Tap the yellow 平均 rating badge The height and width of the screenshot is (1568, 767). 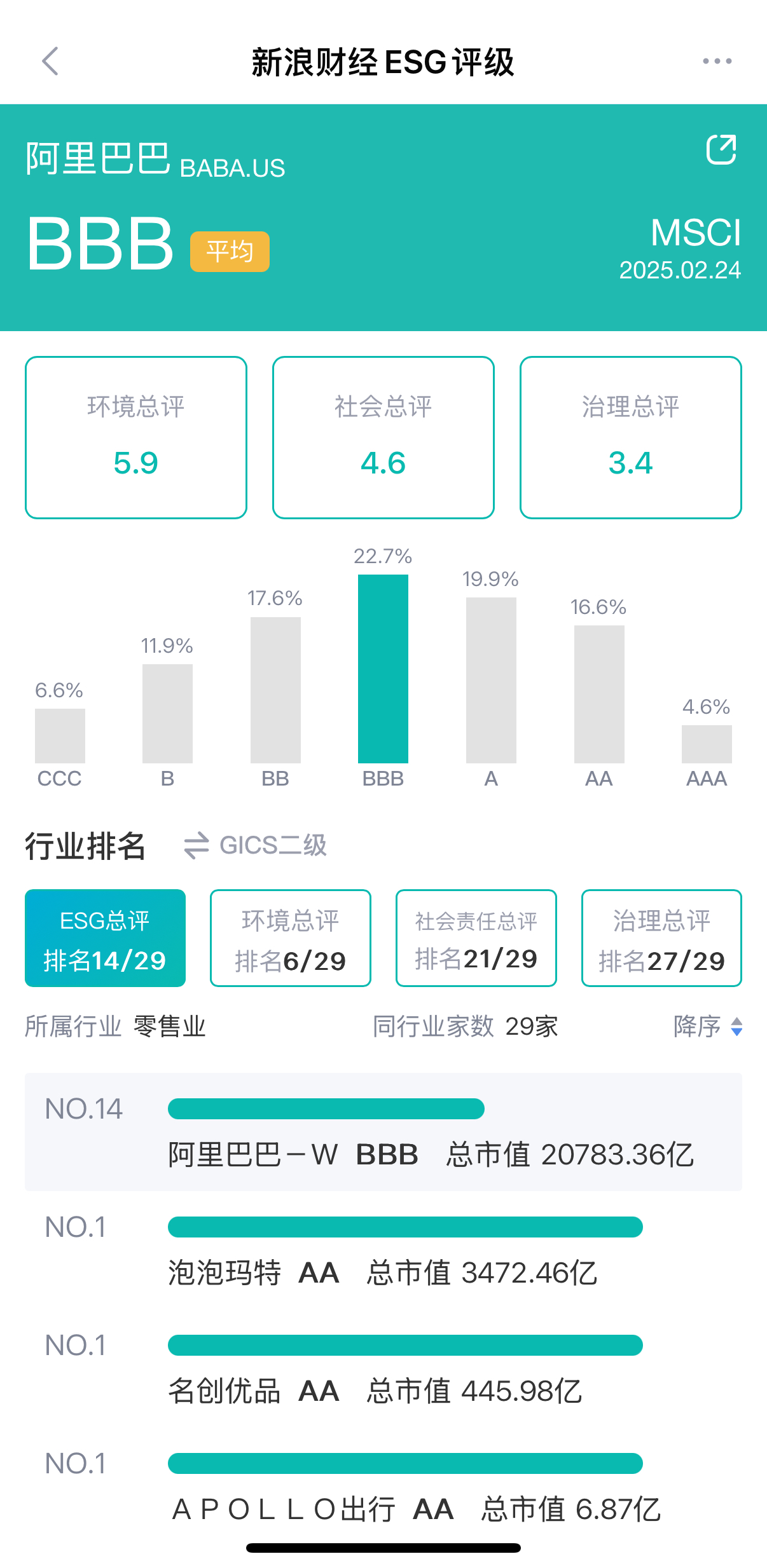click(x=230, y=251)
